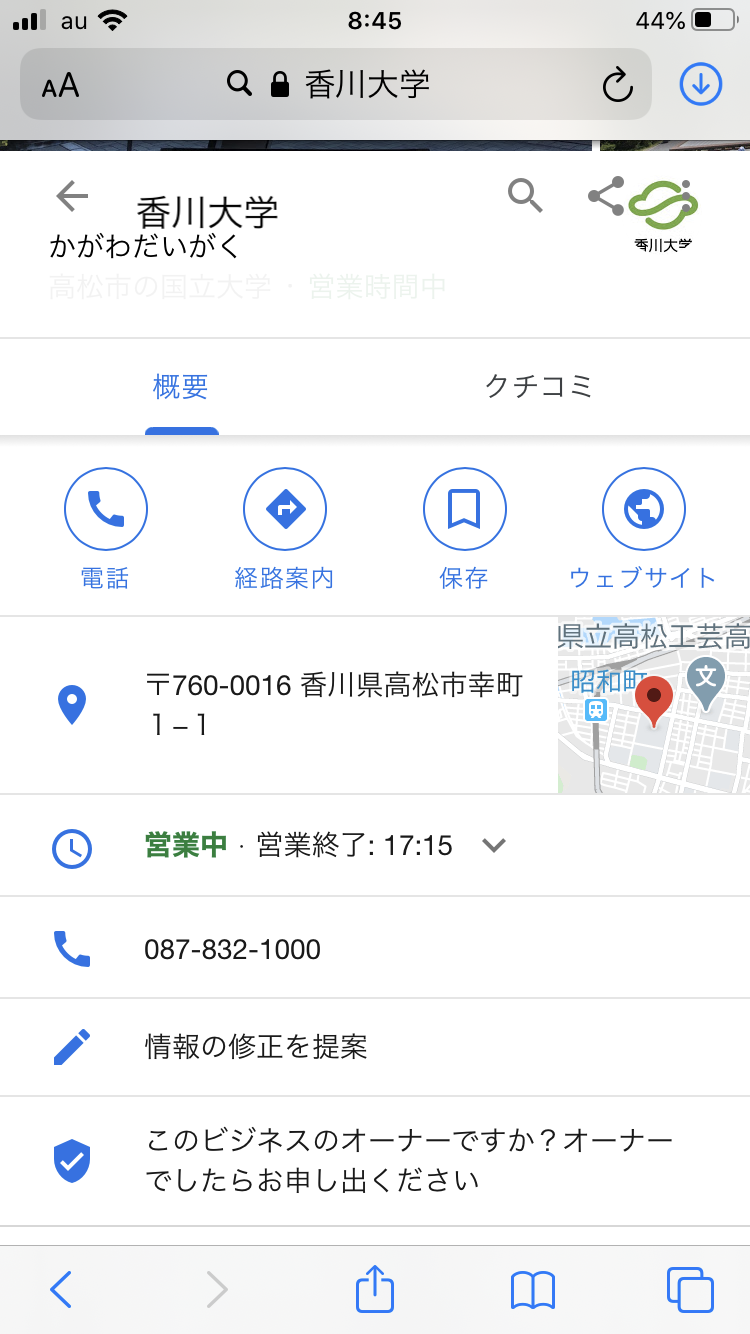
Task: Reload the page
Action: pyautogui.click(x=618, y=85)
